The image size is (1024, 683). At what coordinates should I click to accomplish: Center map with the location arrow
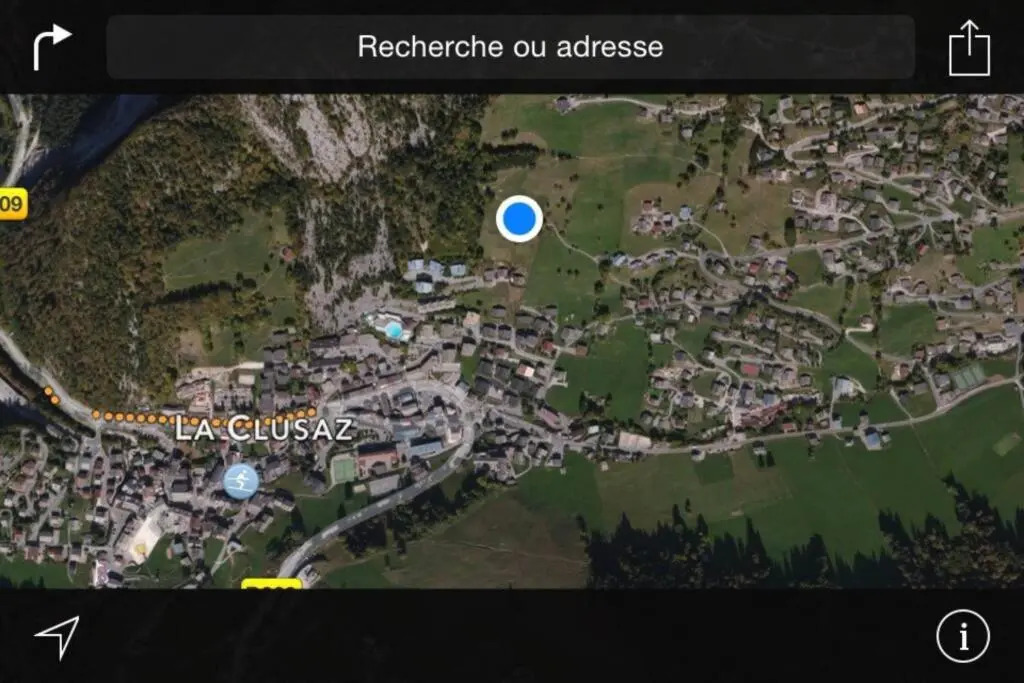[57, 636]
